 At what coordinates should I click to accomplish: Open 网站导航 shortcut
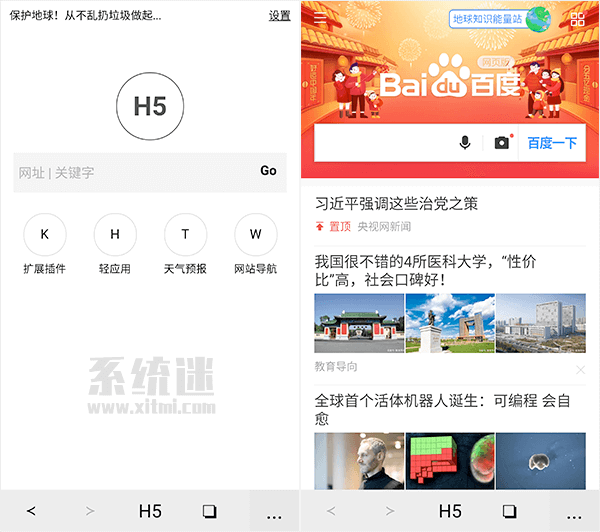point(255,235)
